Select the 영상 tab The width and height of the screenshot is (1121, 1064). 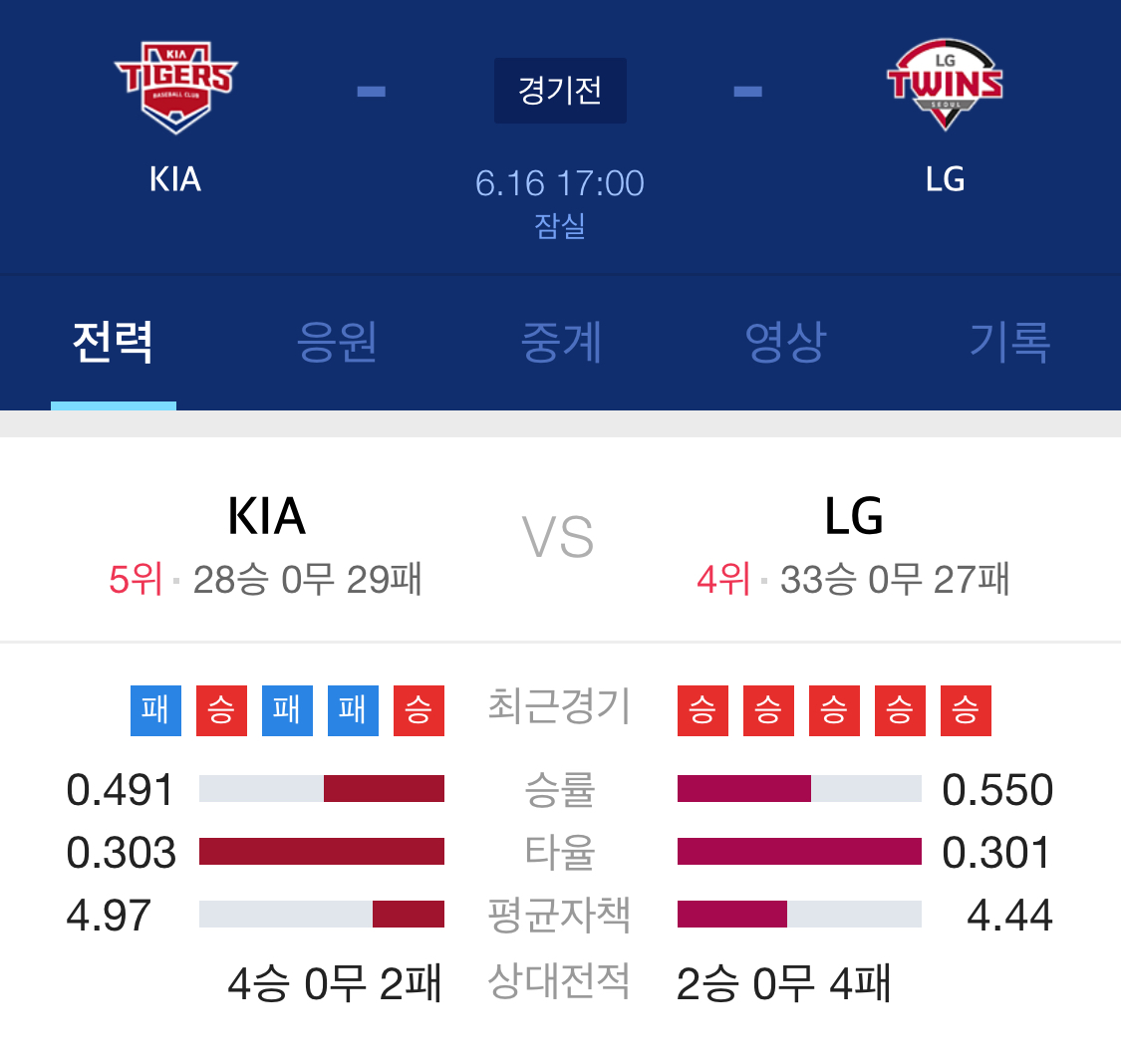pyautogui.click(x=785, y=343)
